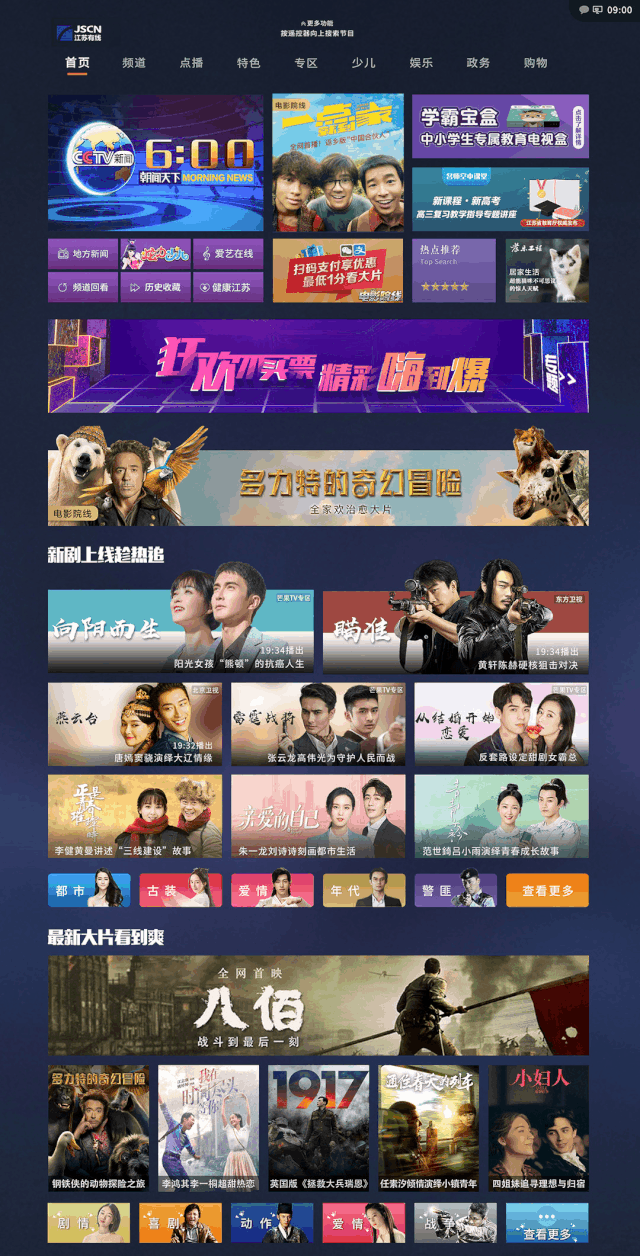Filter dramas by 古装 genre
Viewport: 640px width, 1256px height.
coord(180,890)
